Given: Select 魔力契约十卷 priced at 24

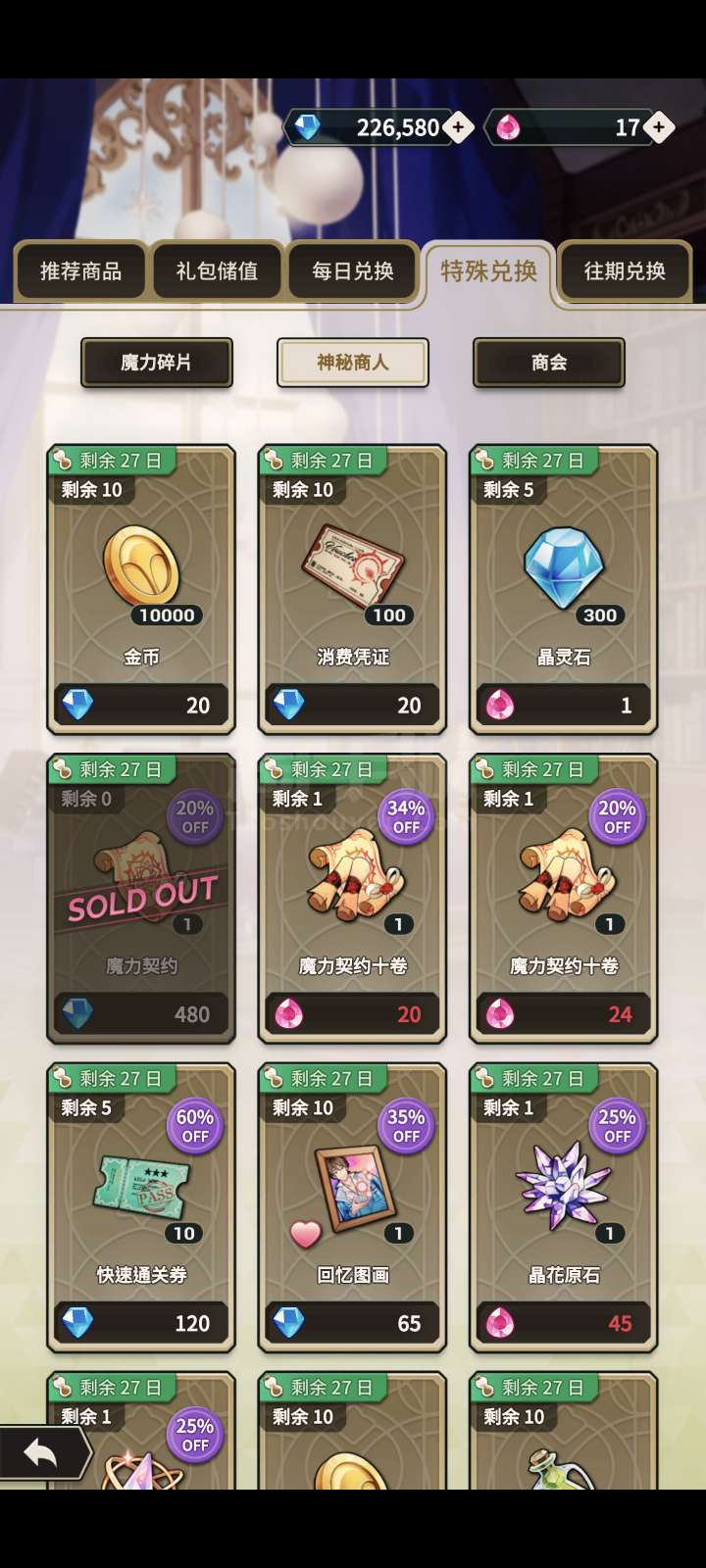Looking at the screenshot, I should pos(564,899).
